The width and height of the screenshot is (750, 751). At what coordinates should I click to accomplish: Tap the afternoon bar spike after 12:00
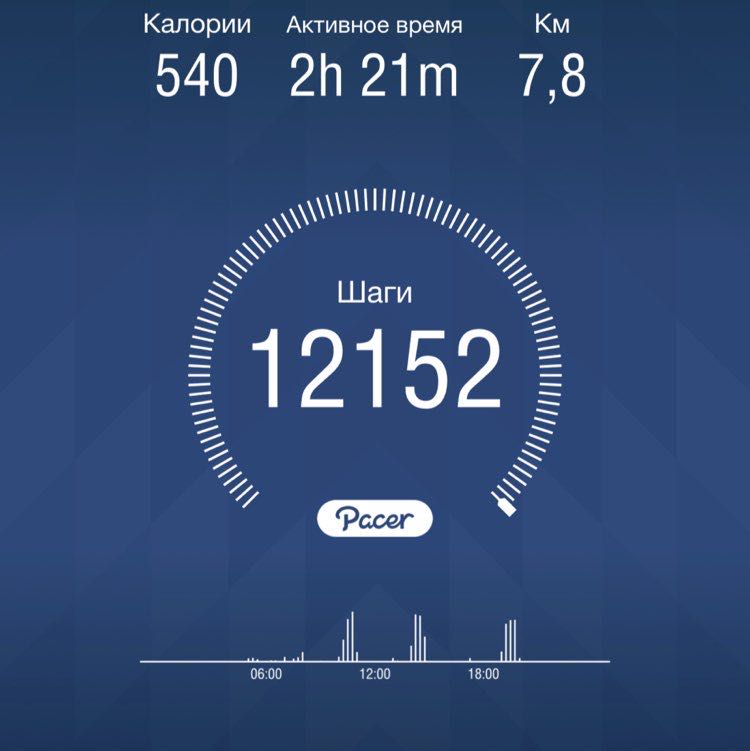point(416,630)
